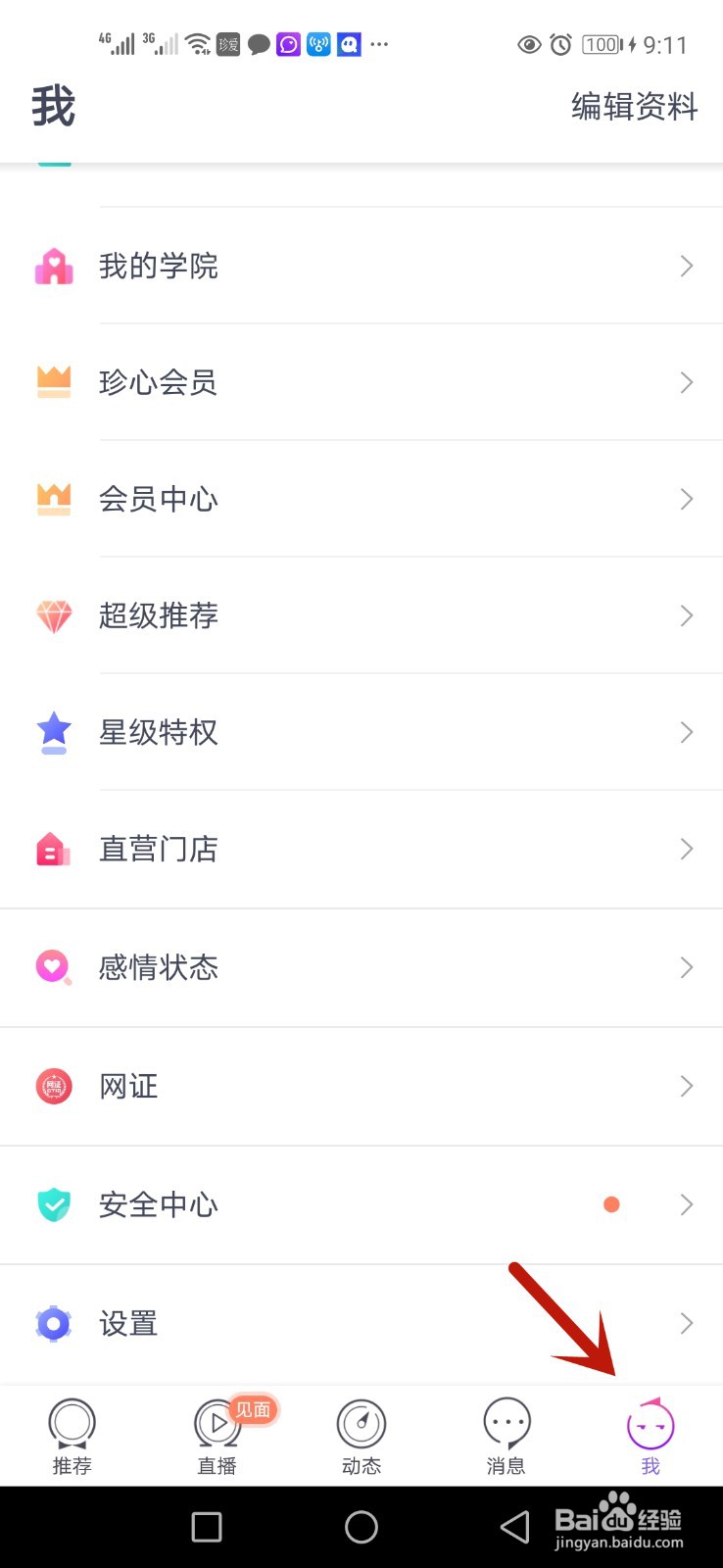723x1568 pixels.
Task: Tap the 编辑资料 edit profile button
Action: [x=633, y=108]
